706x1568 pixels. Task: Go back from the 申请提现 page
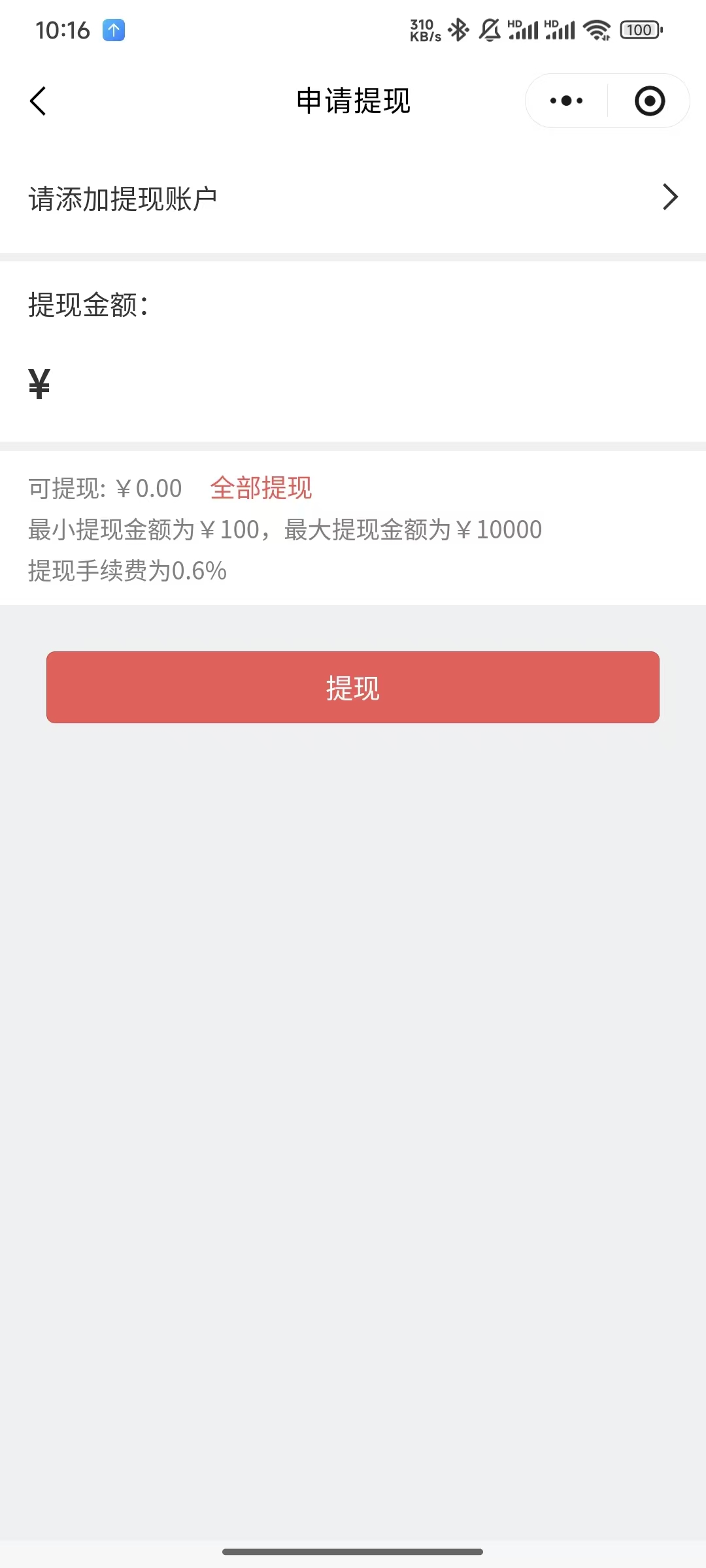click(39, 101)
